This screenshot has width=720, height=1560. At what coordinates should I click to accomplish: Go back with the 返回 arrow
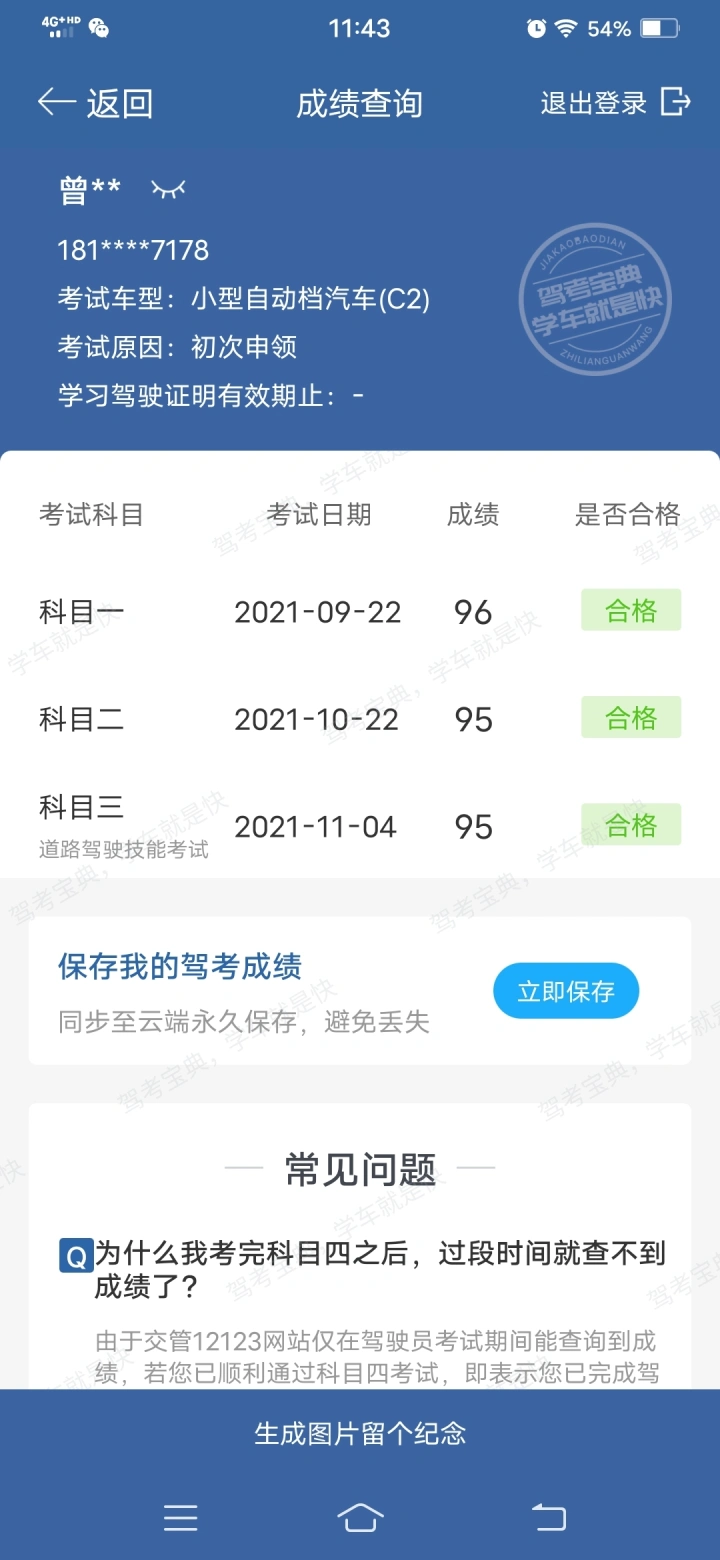(95, 103)
